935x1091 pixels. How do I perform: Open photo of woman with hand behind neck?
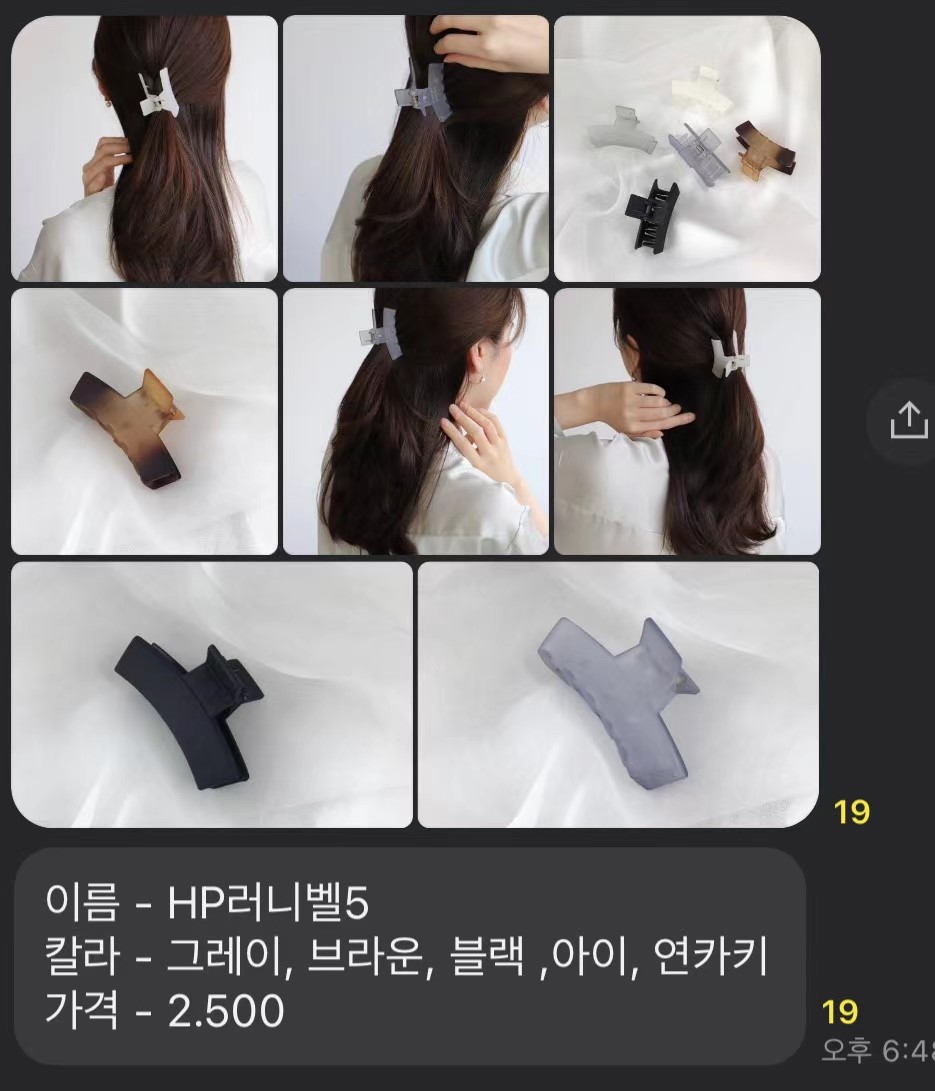pyautogui.click(x=687, y=421)
